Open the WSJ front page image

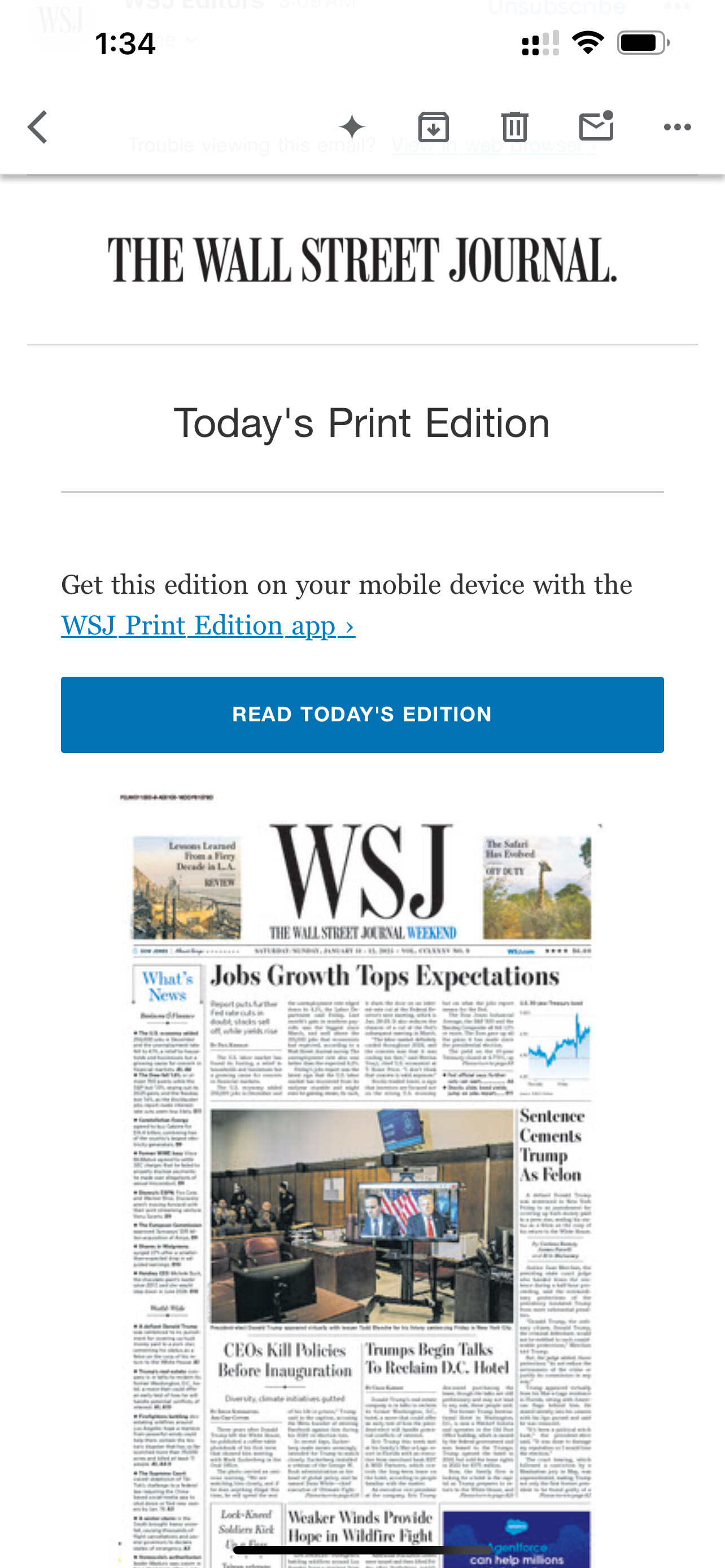coord(361,1175)
